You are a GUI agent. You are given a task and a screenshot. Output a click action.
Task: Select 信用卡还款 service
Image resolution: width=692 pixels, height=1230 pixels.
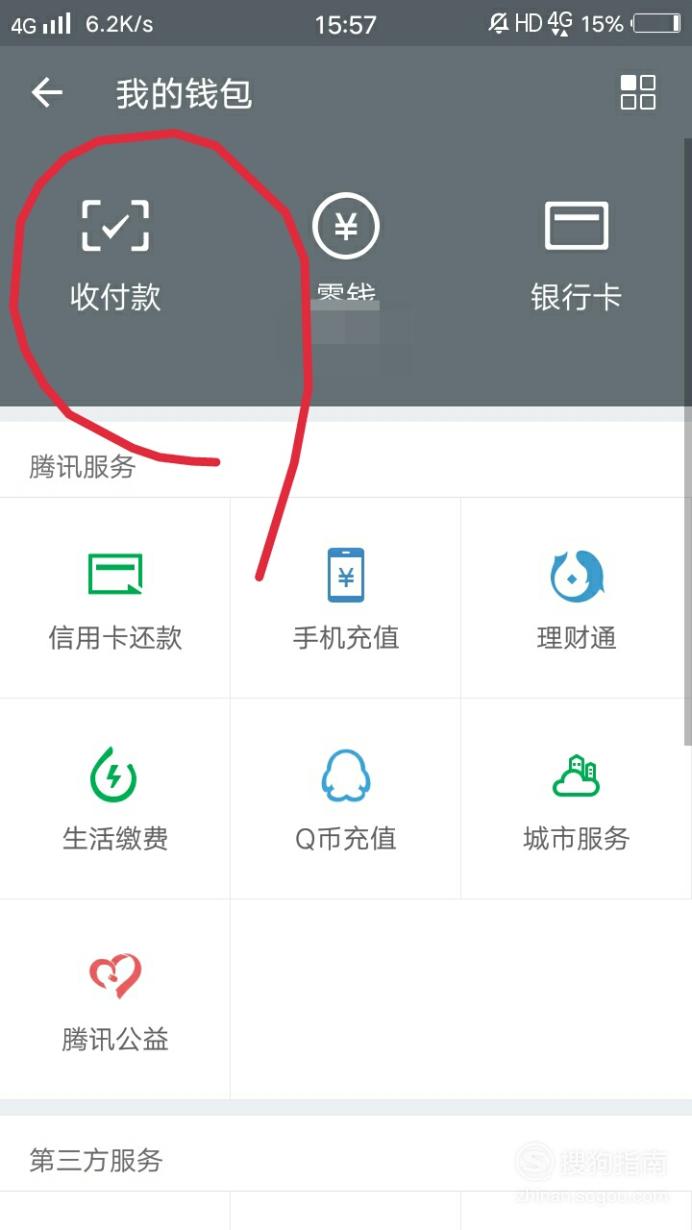click(x=115, y=598)
